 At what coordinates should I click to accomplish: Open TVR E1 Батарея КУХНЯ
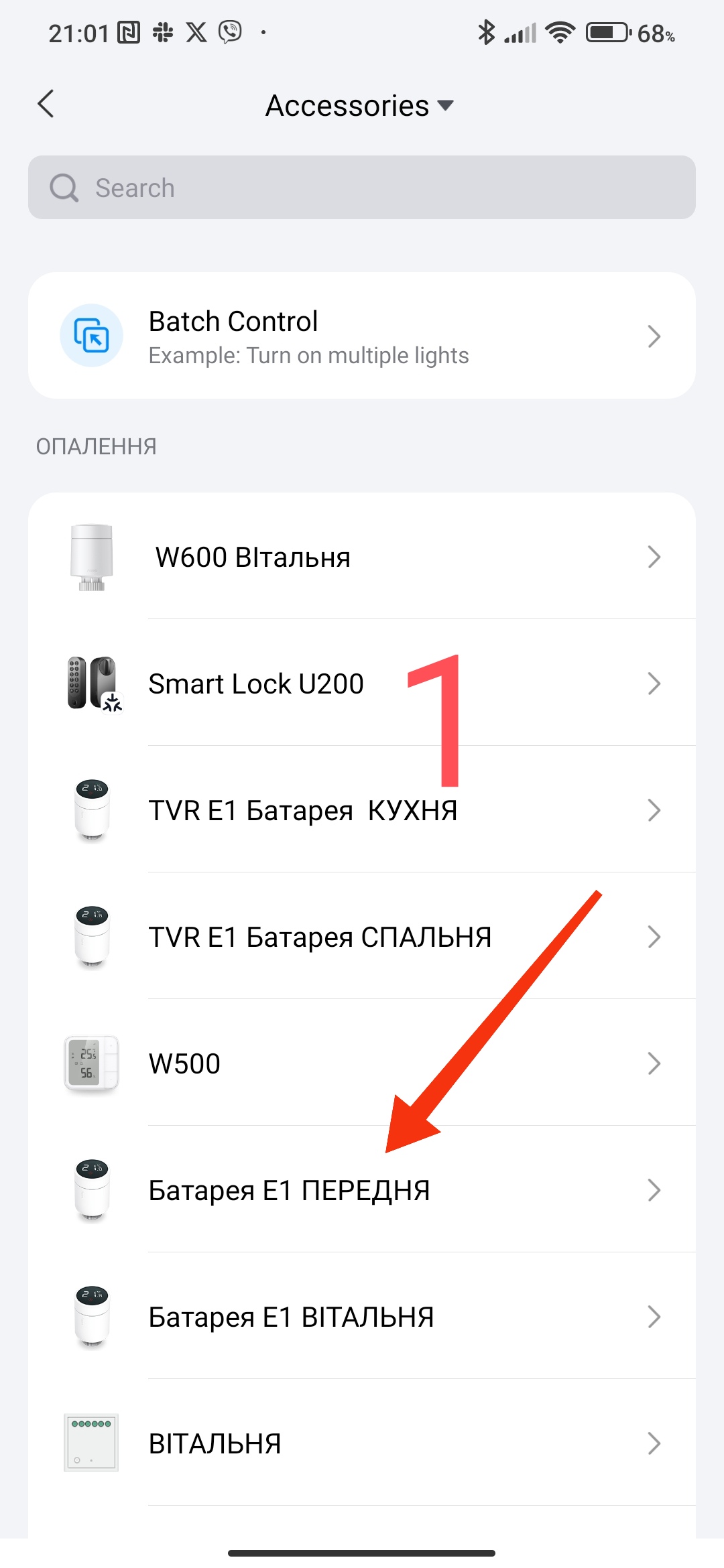click(362, 810)
